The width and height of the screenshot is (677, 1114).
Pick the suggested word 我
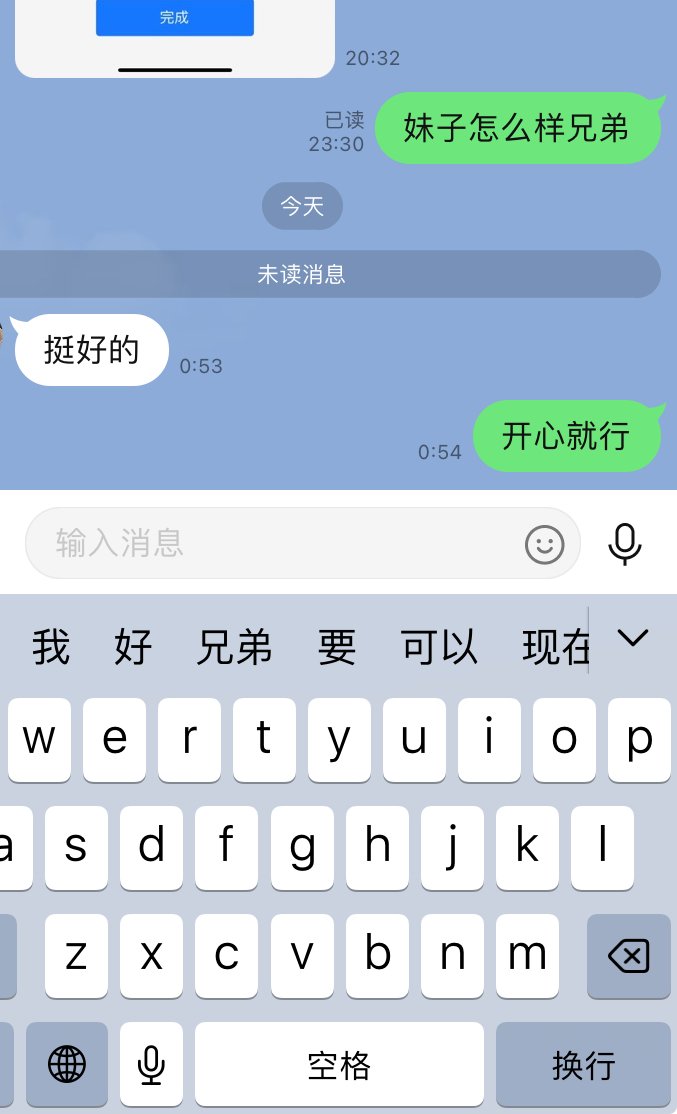(x=51, y=647)
